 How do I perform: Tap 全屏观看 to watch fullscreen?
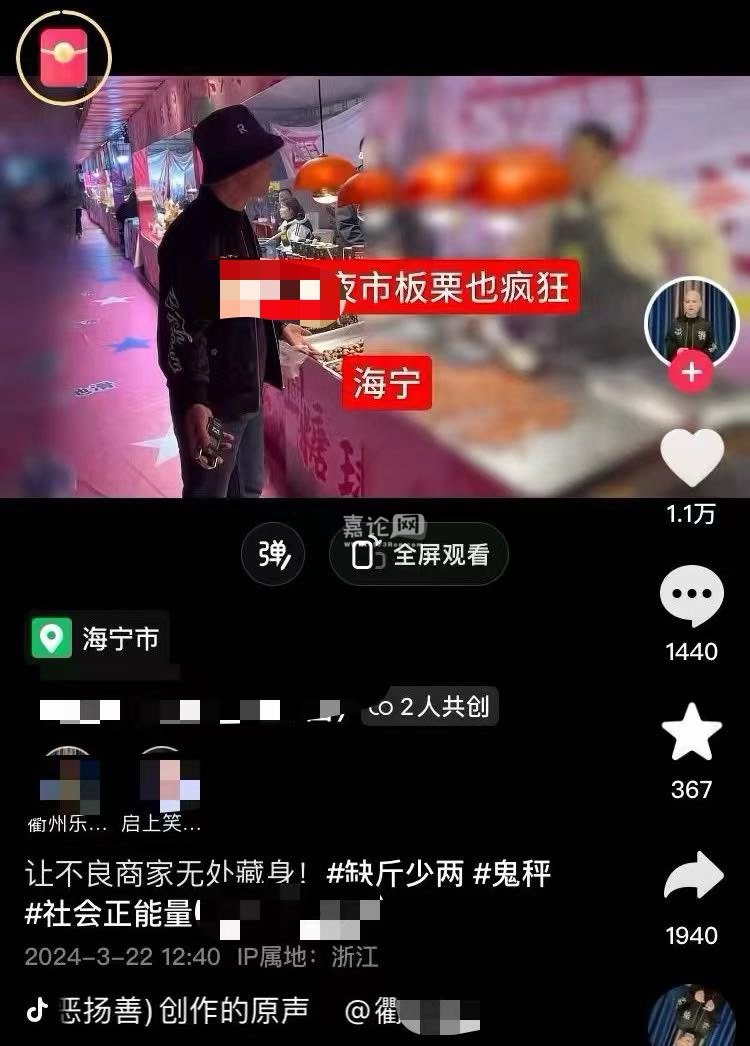tap(420, 553)
